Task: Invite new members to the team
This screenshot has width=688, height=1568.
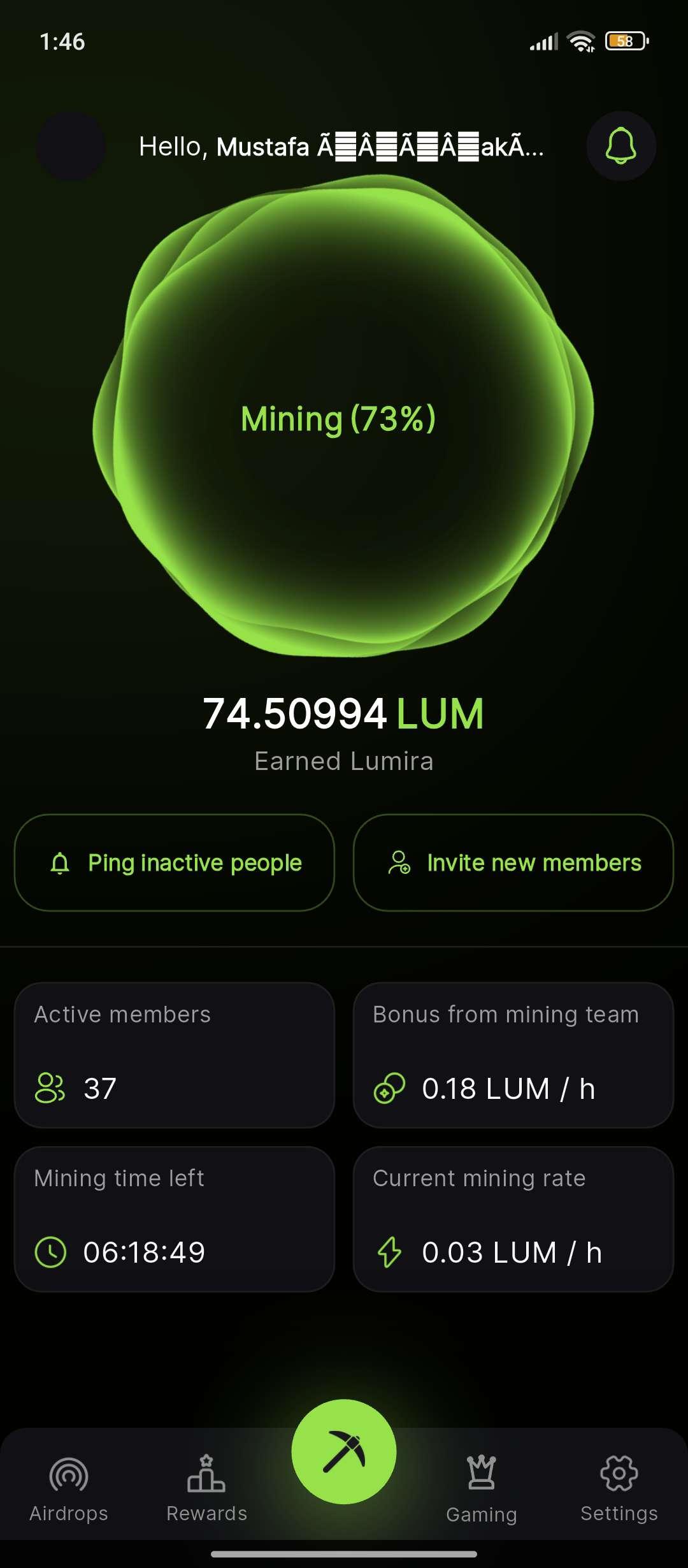Action: (x=513, y=862)
